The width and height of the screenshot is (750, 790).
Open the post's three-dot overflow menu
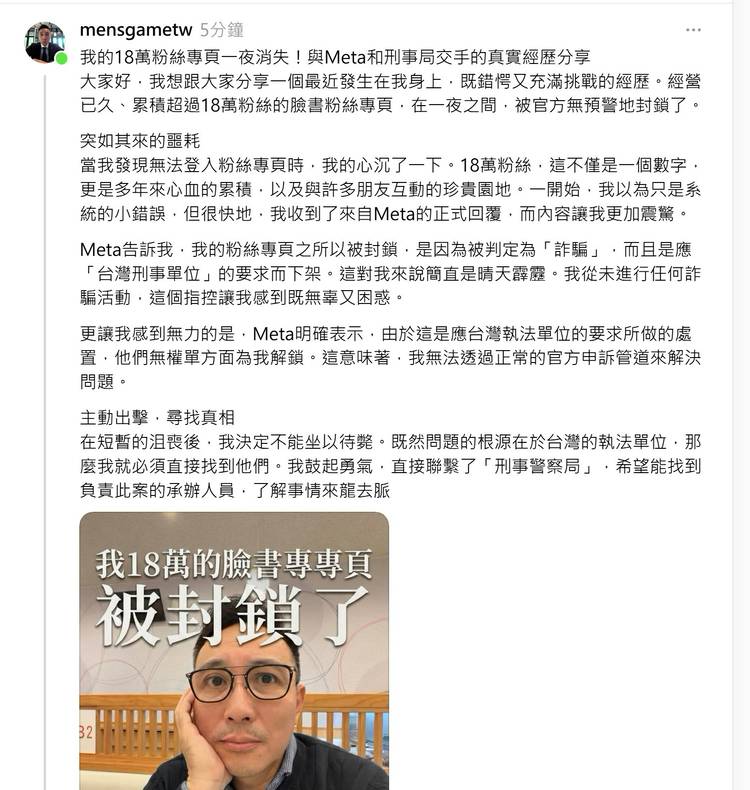[x=693, y=30]
